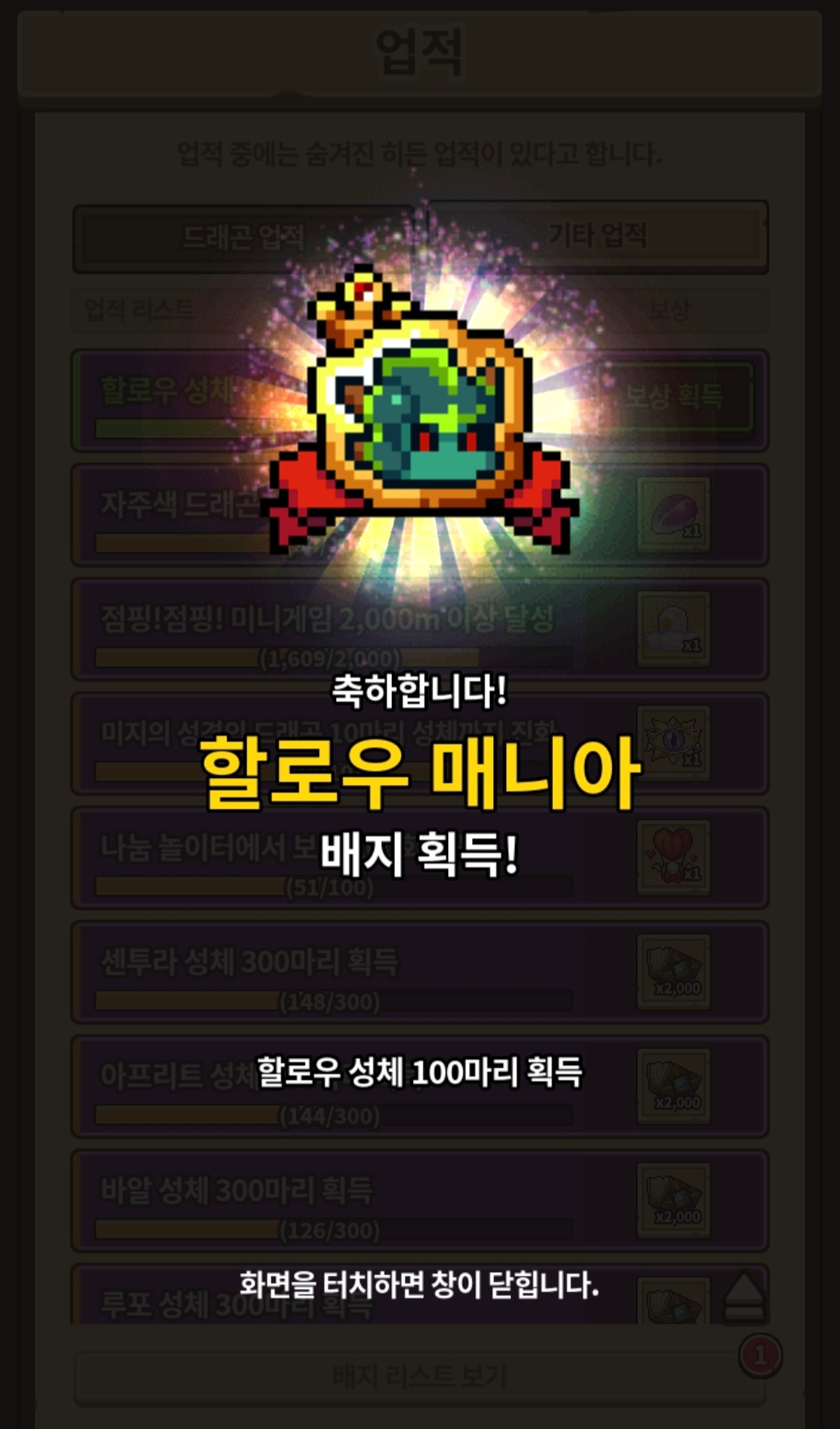Image resolution: width=840 pixels, height=1429 pixels.
Task: Dismiss the 할로우 매니아 badge popup
Action: coord(418,1284)
